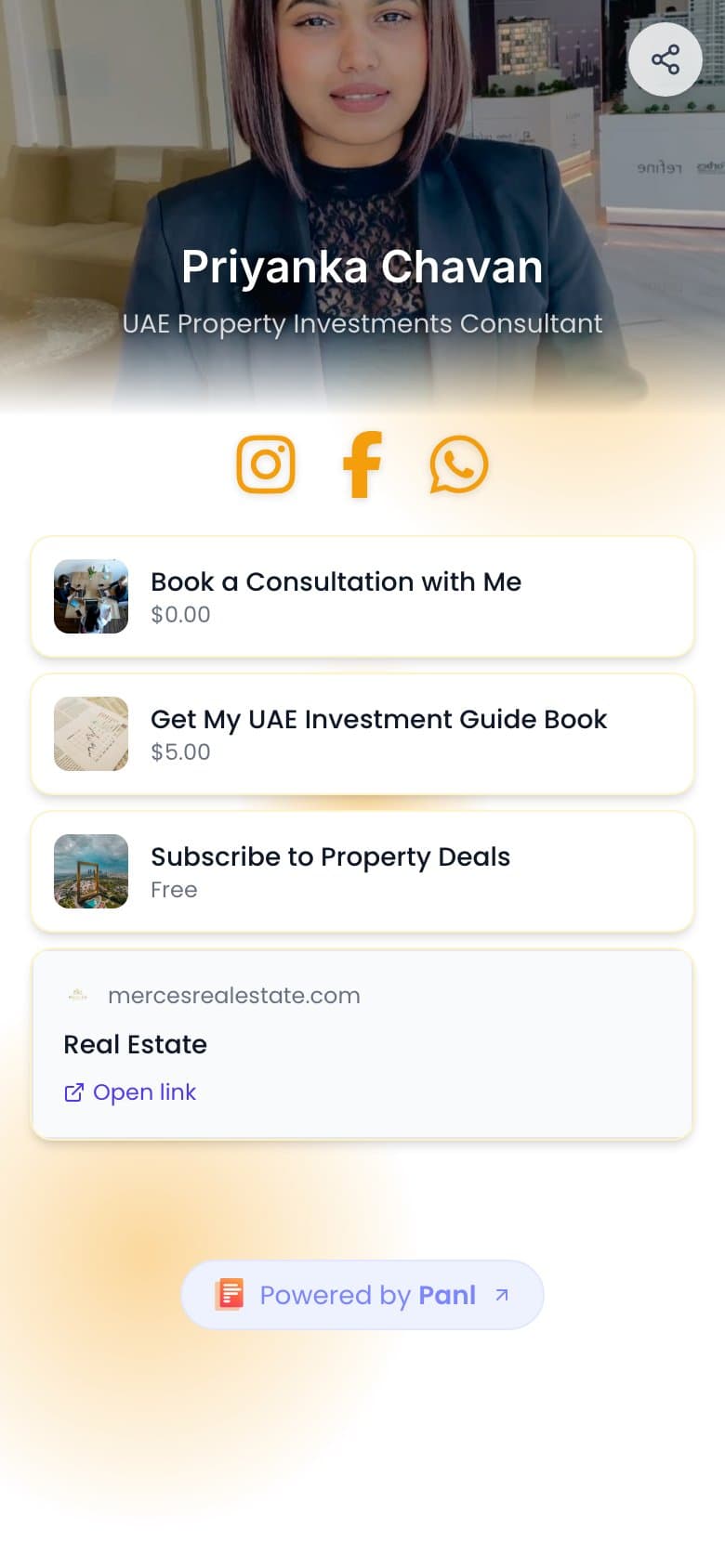Start a WhatsApp chat
725x1568 pixels.
(458, 464)
